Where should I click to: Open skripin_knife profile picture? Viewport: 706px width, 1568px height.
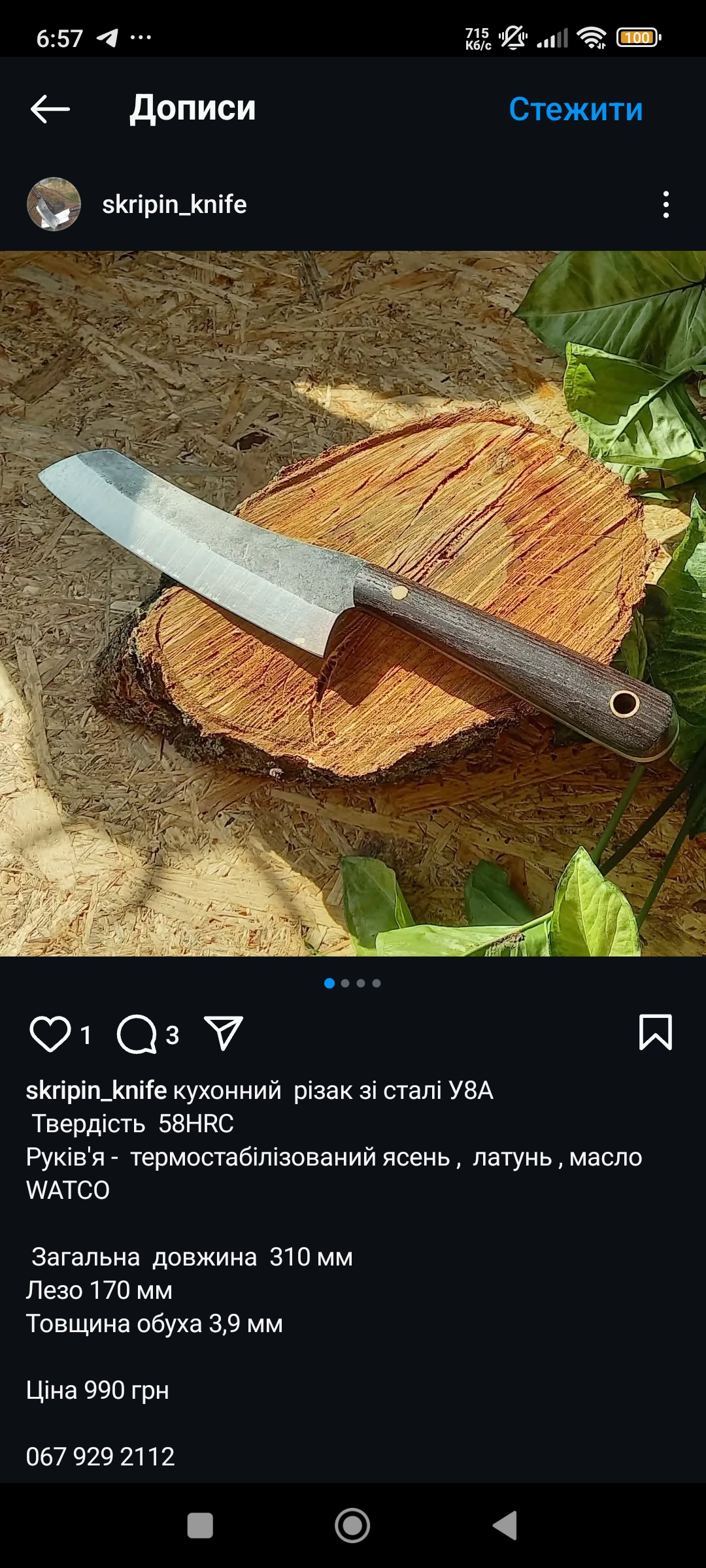tap(54, 204)
